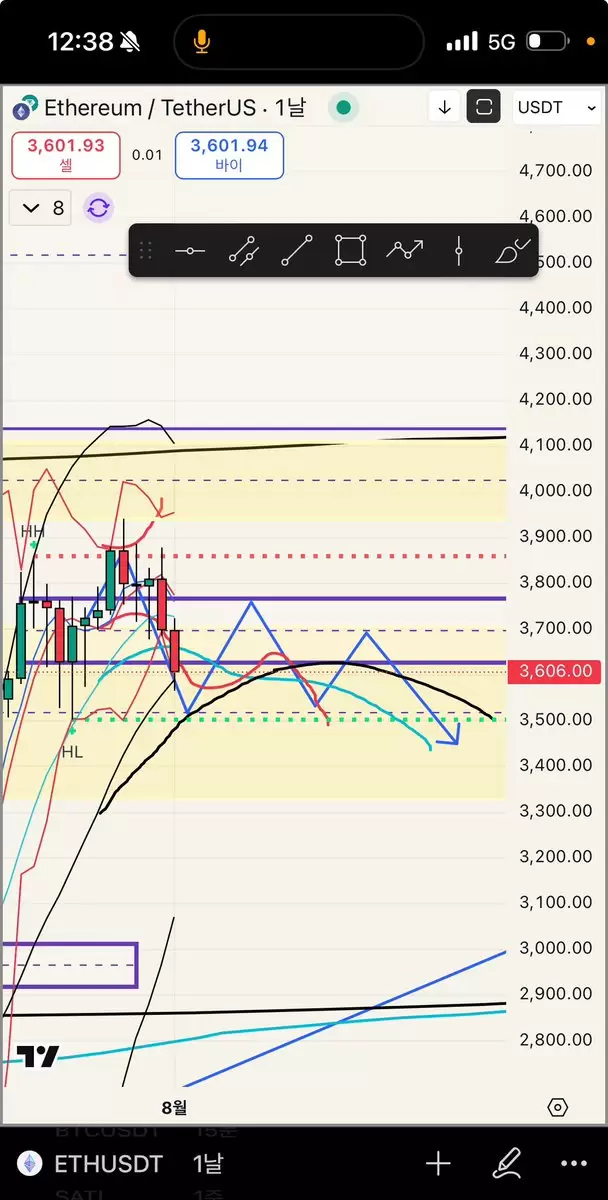Tap the purple refresh sync icon

[98, 208]
